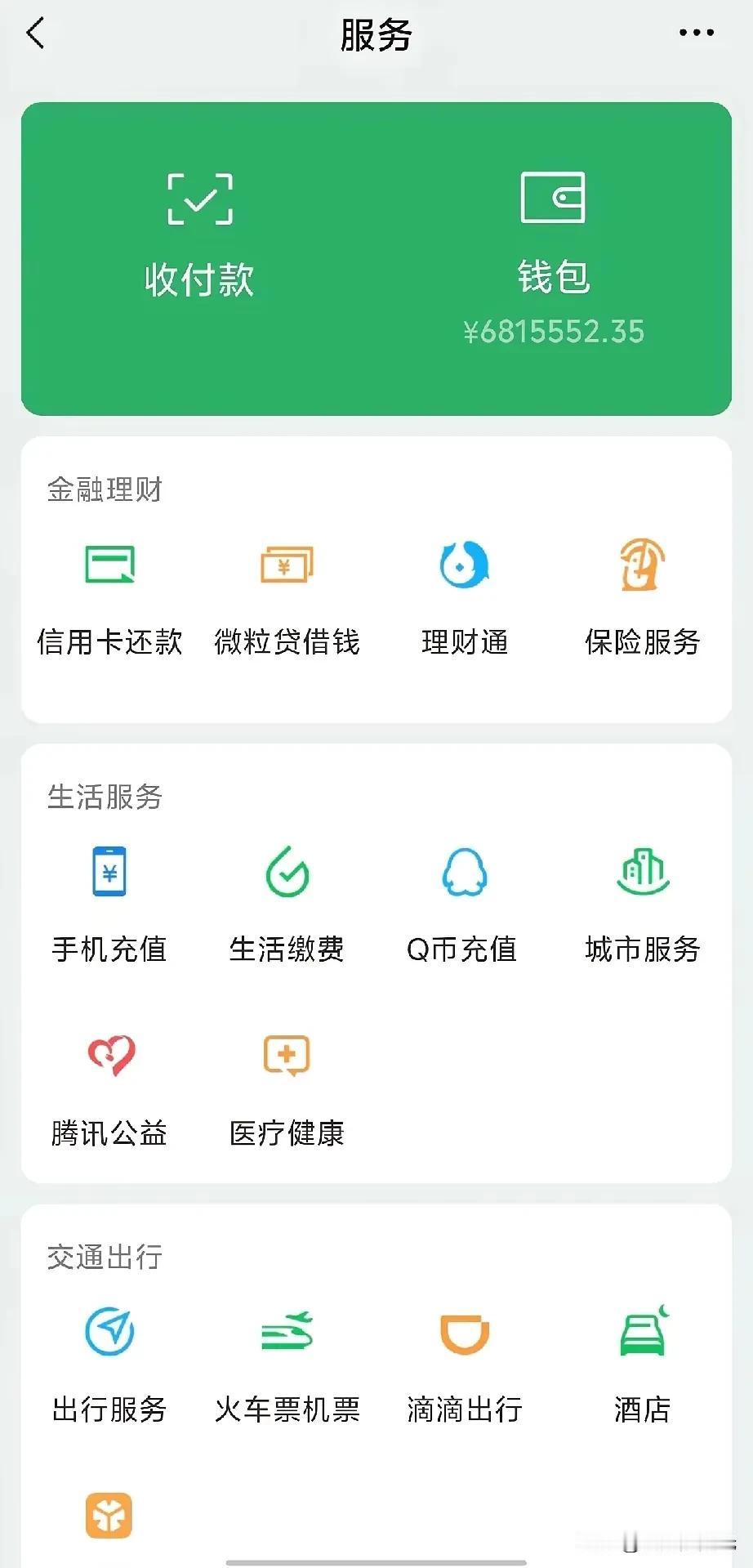Open the 钱包 wallet

[x=553, y=258]
